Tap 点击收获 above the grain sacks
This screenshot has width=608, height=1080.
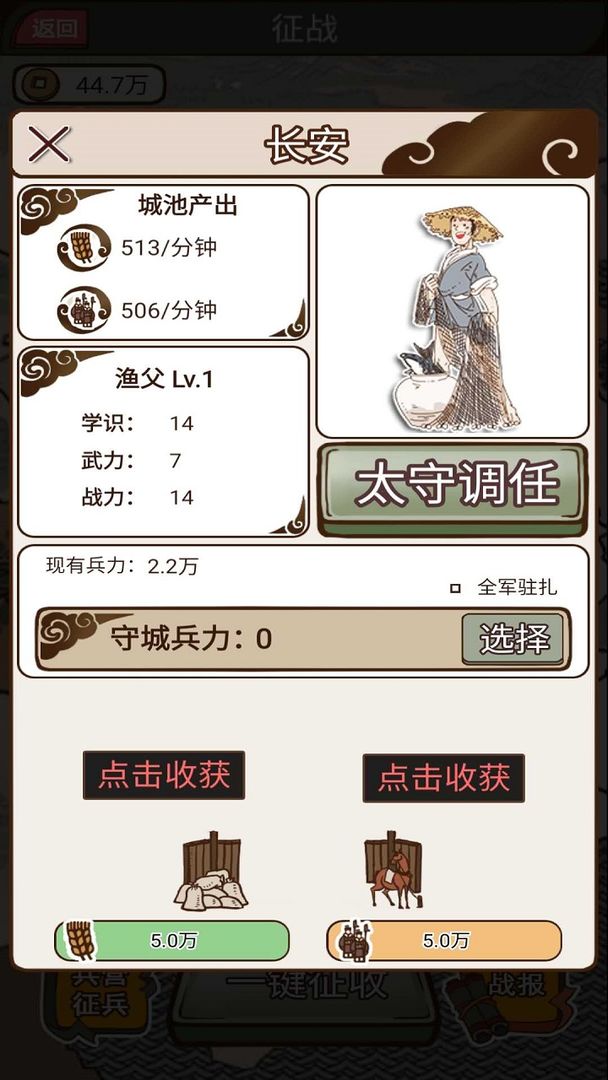coord(164,775)
